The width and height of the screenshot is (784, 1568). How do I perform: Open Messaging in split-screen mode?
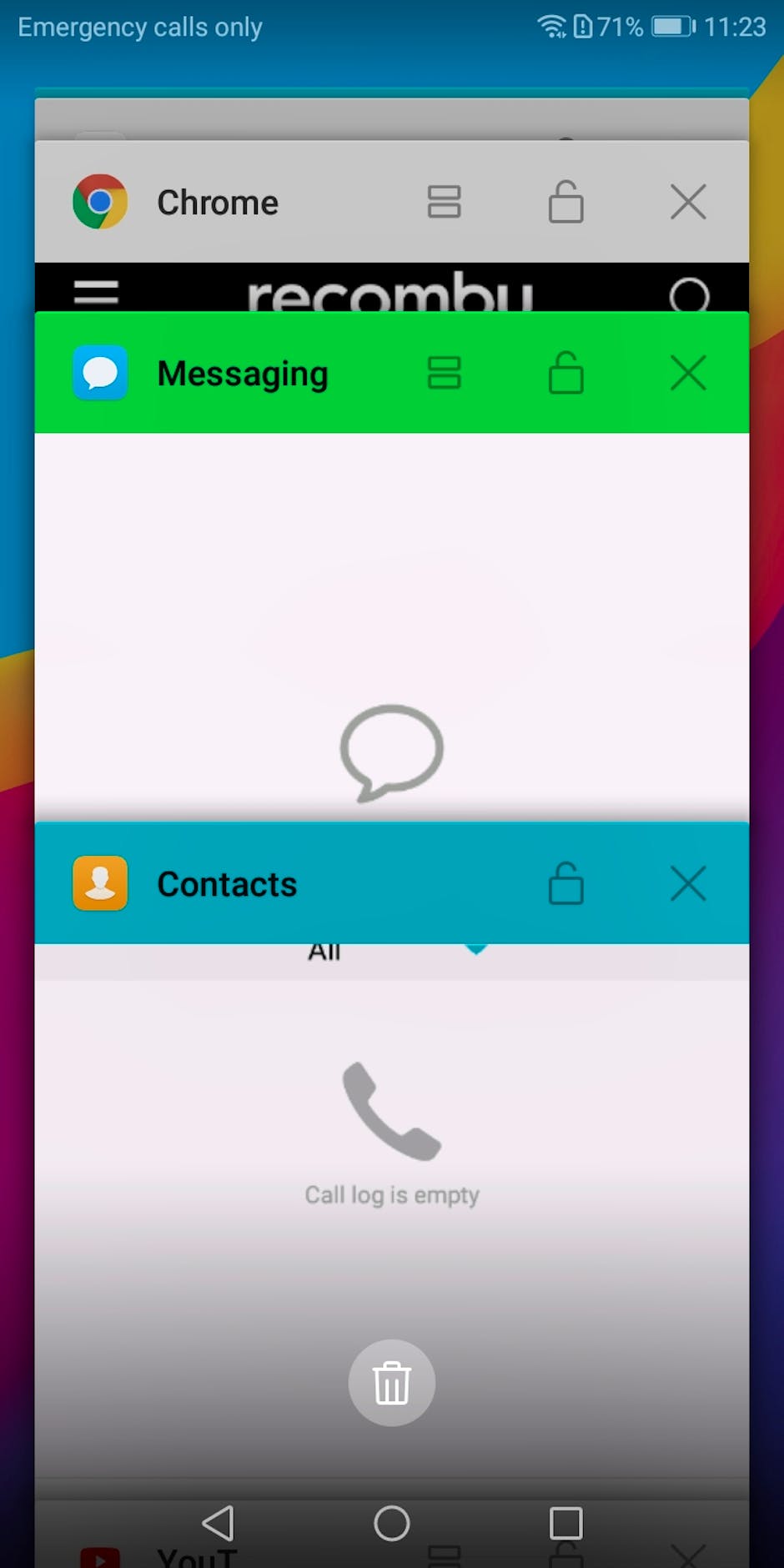(444, 373)
